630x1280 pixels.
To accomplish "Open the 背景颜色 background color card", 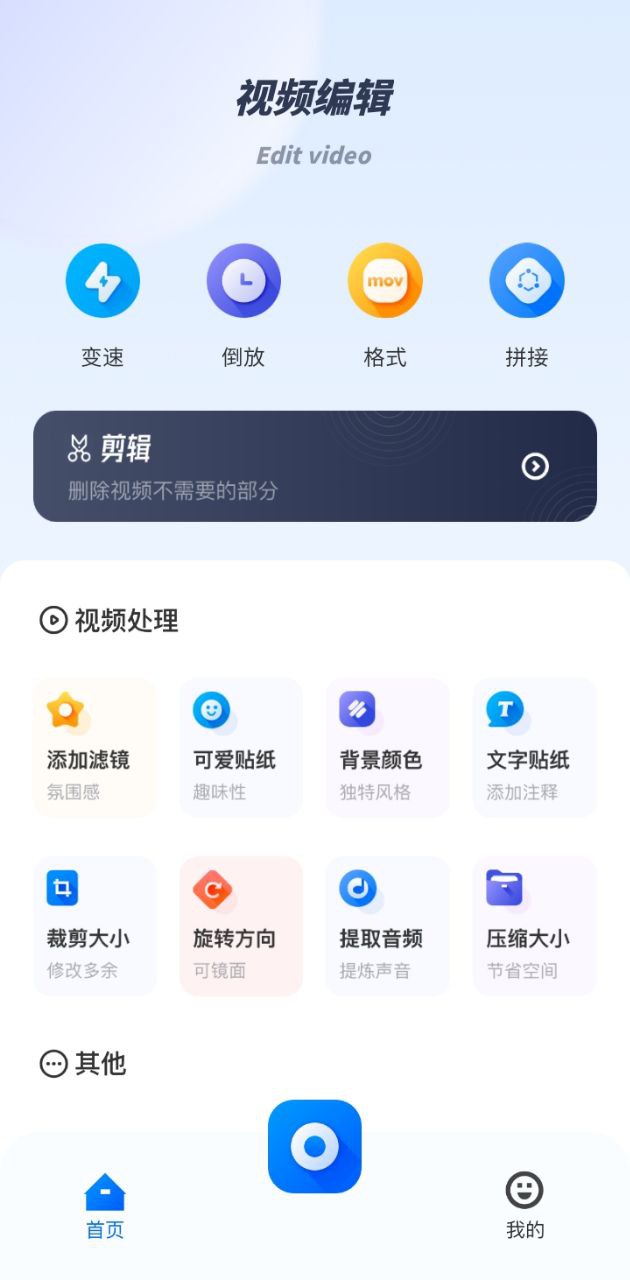I will point(388,747).
